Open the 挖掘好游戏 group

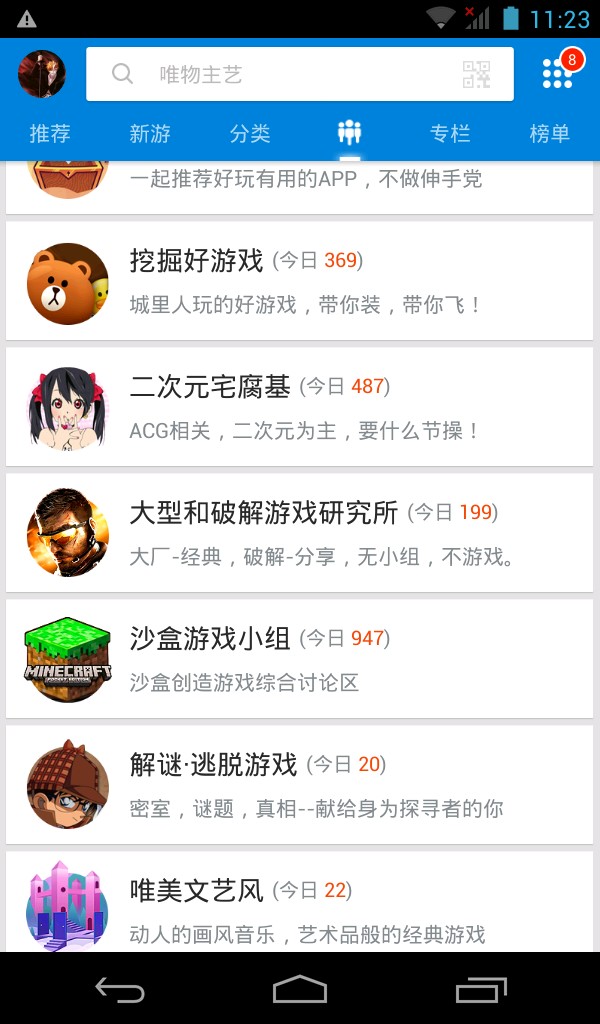coord(300,281)
